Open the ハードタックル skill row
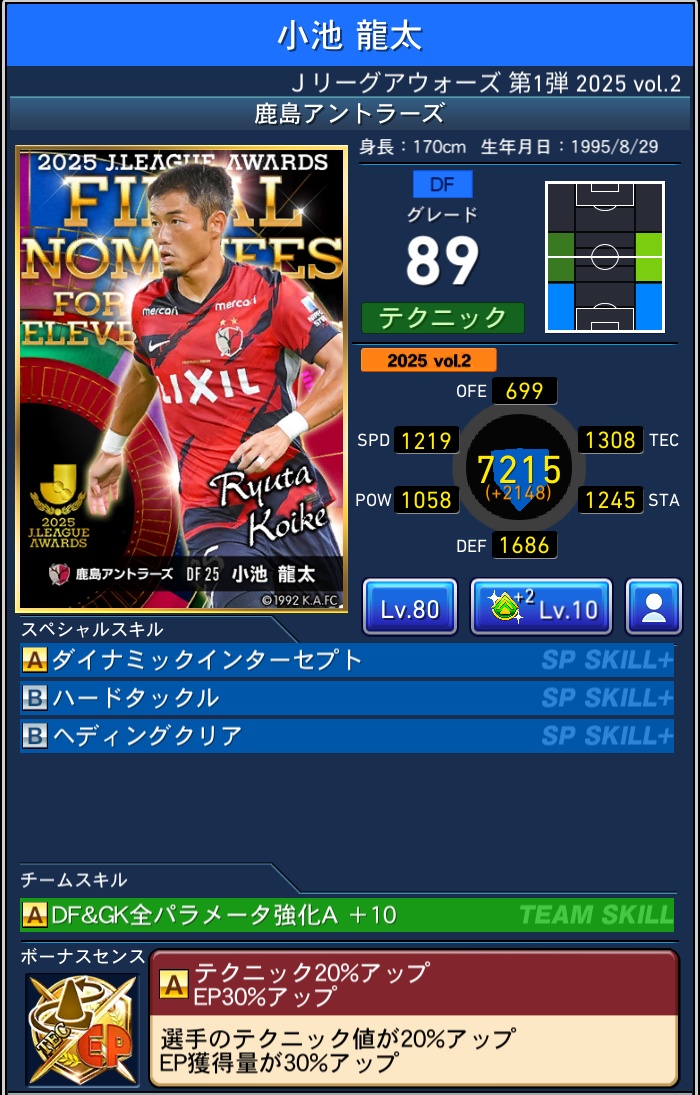Viewport: 700px width, 1095px height. (x=347, y=698)
